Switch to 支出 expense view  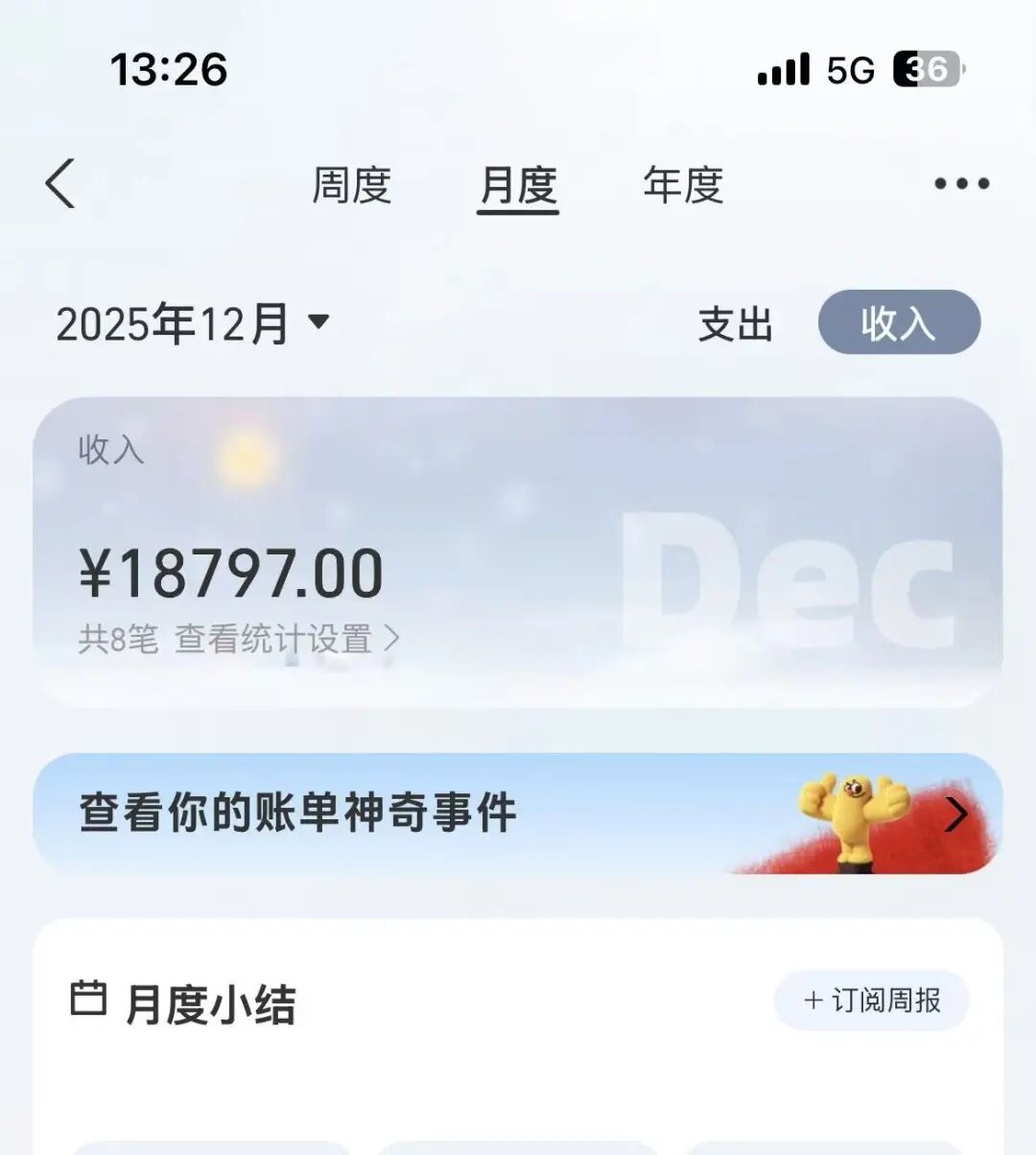click(x=736, y=324)
